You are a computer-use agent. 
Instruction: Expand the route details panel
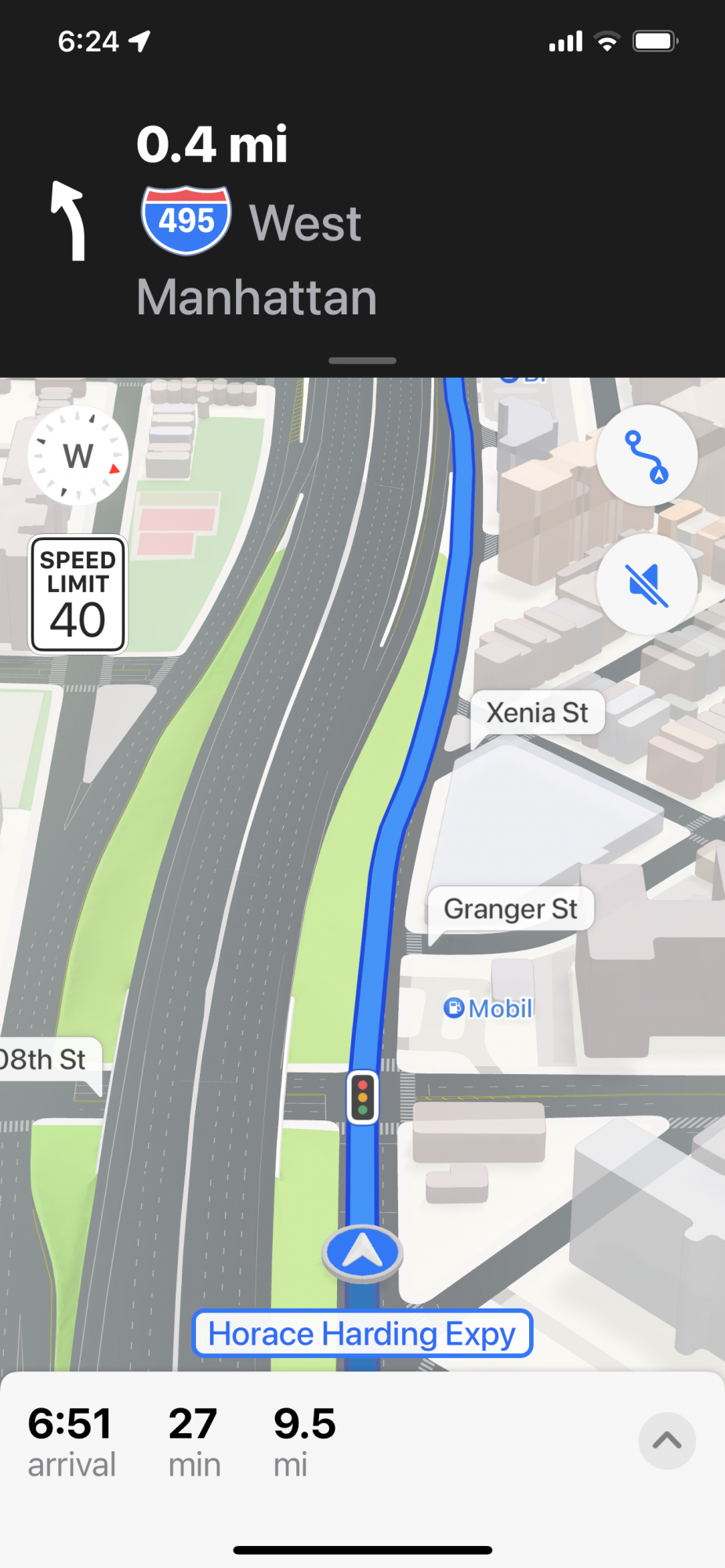(x=667, y=1441)
